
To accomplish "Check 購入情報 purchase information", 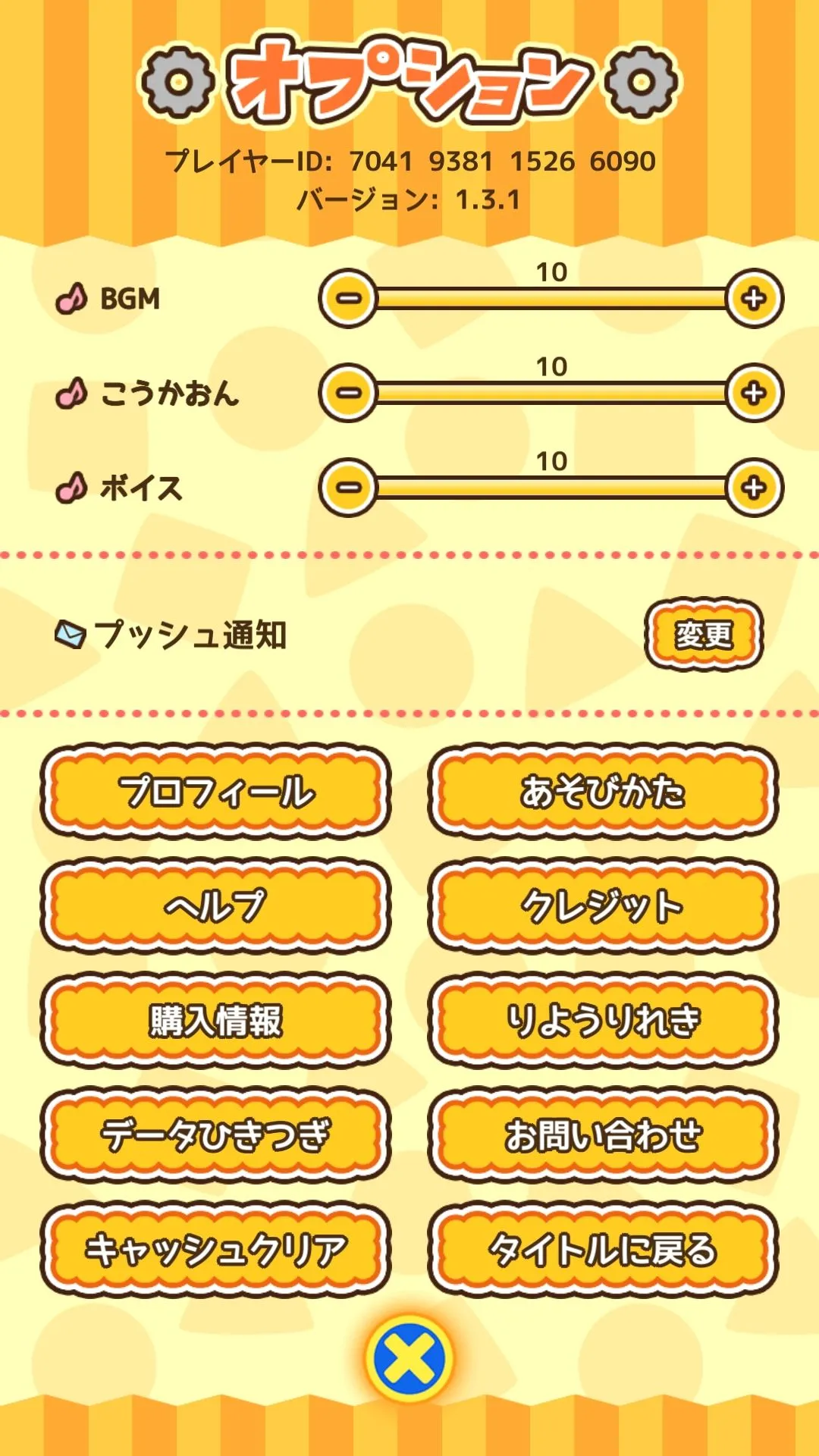I will pyautogui.click(x=215, y=1021).
